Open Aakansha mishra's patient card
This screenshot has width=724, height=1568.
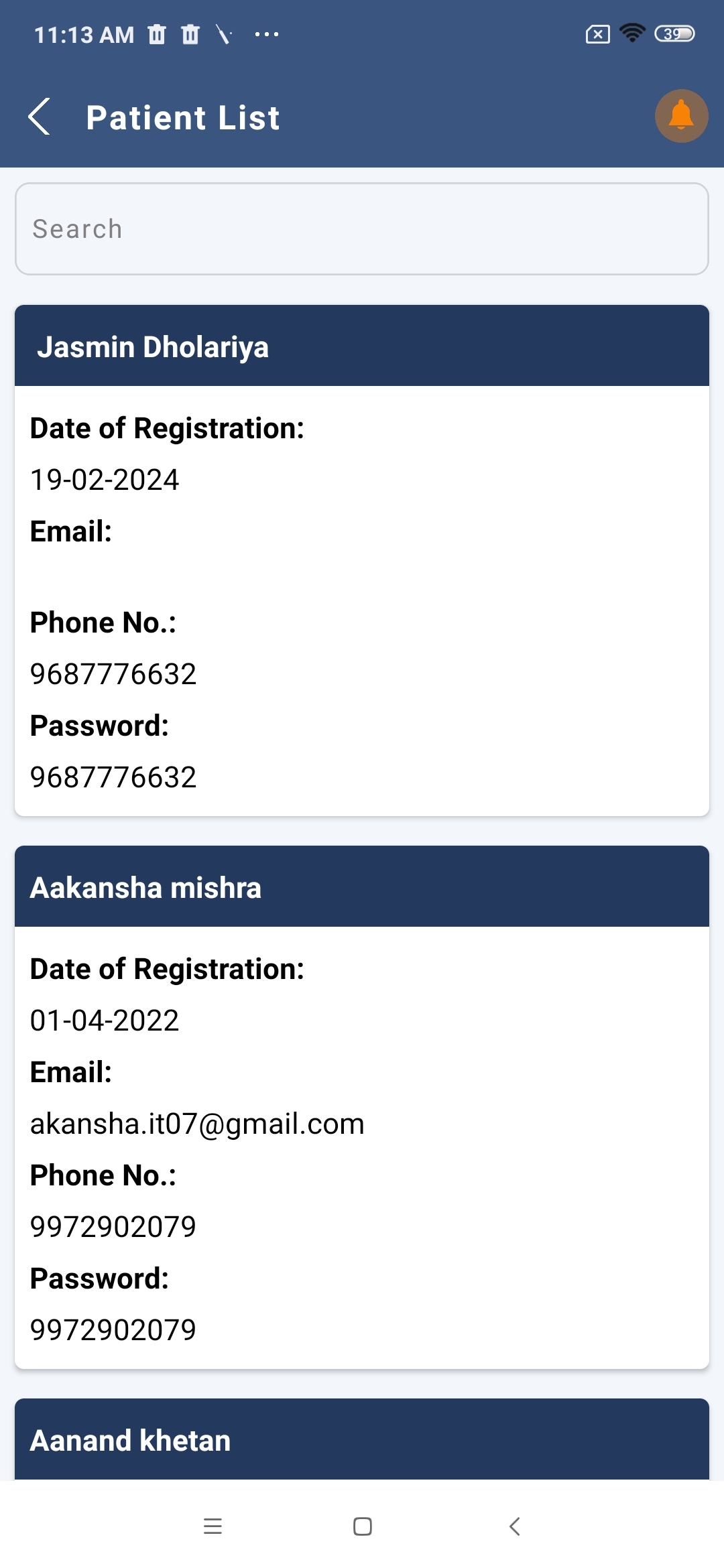[x=362, y=1107]
